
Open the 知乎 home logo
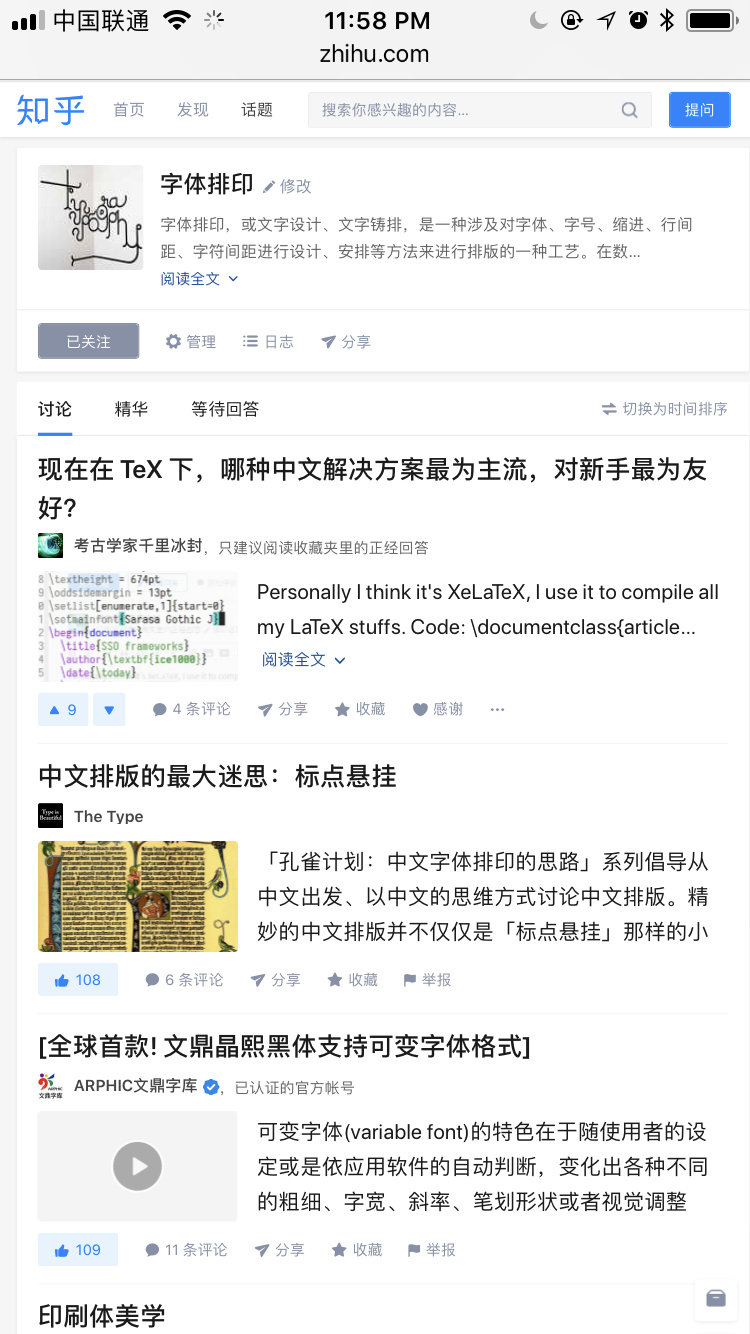50,110
